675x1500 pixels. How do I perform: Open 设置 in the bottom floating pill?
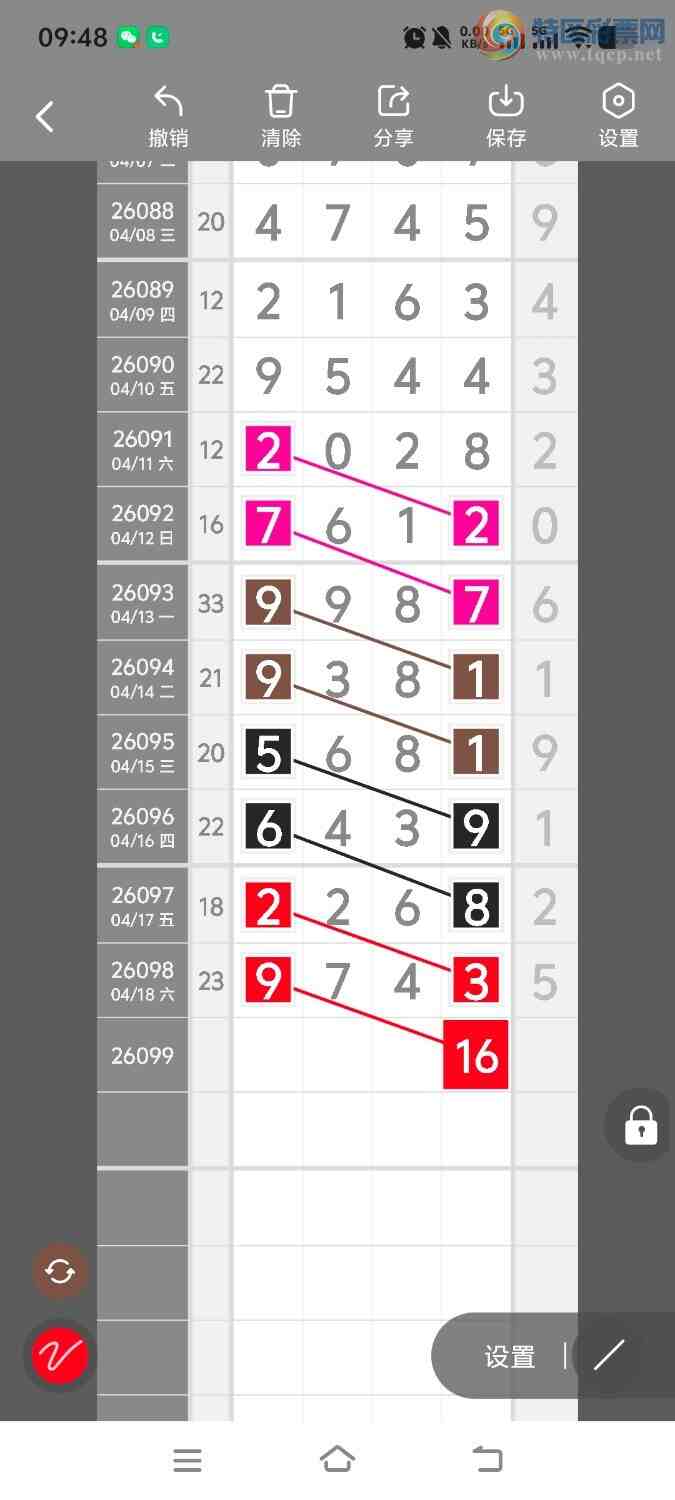tap(510, 1357)
